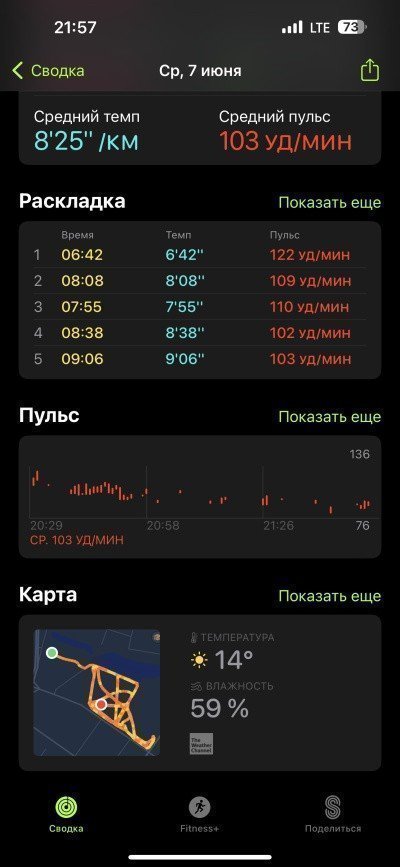The image size is (400, 867).
Task: Show more for Раскладка section
Action: (330, 202)
